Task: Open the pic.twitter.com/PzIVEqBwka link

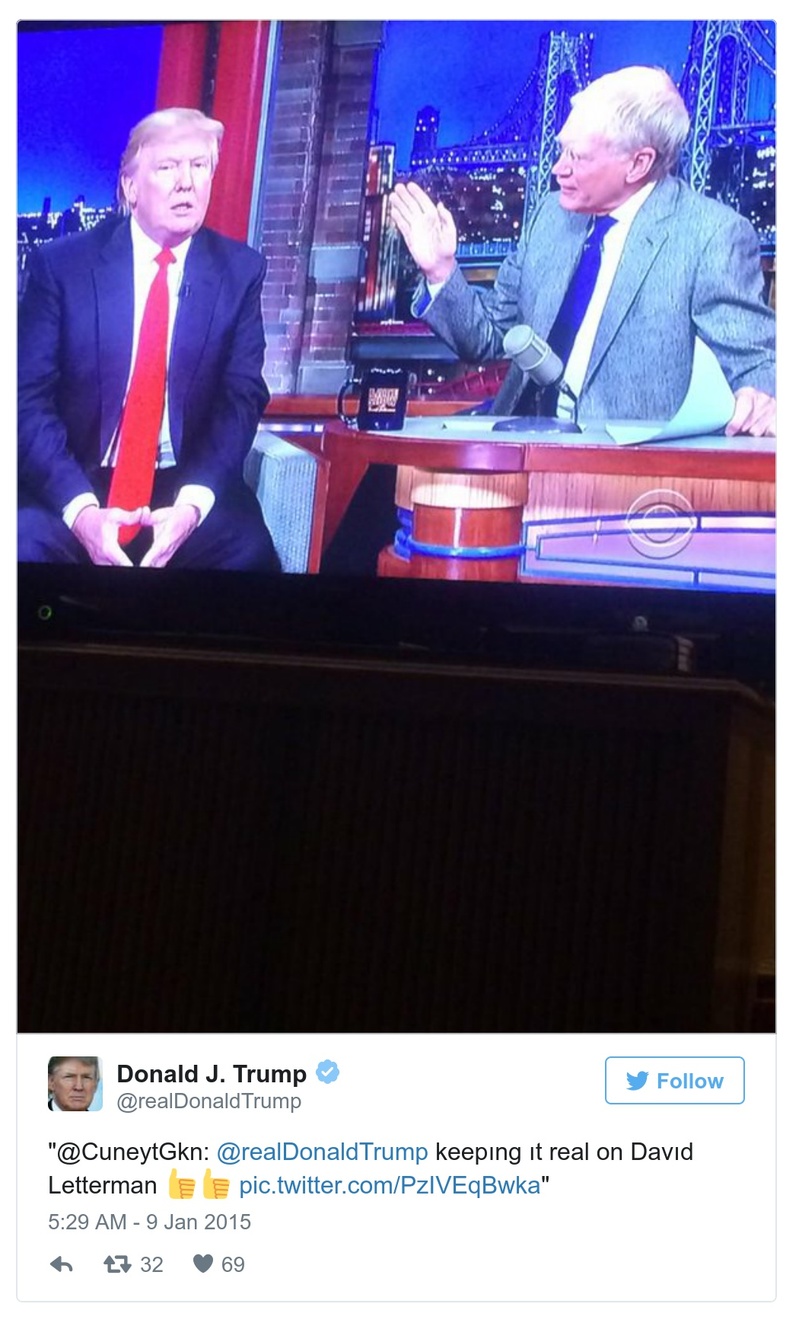Action: click(389, 1186)
